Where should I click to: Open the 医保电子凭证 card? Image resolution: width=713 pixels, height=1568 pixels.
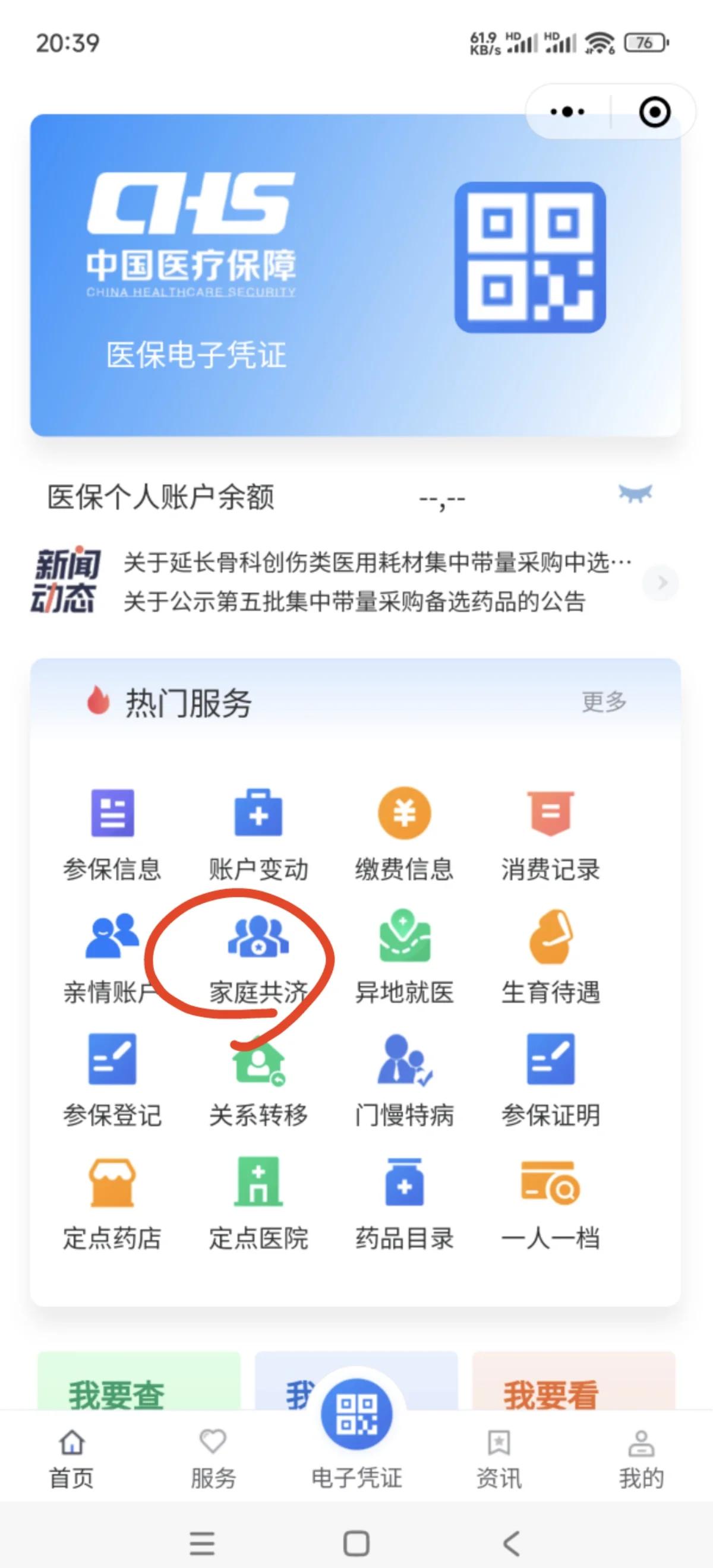coord(355,275)
